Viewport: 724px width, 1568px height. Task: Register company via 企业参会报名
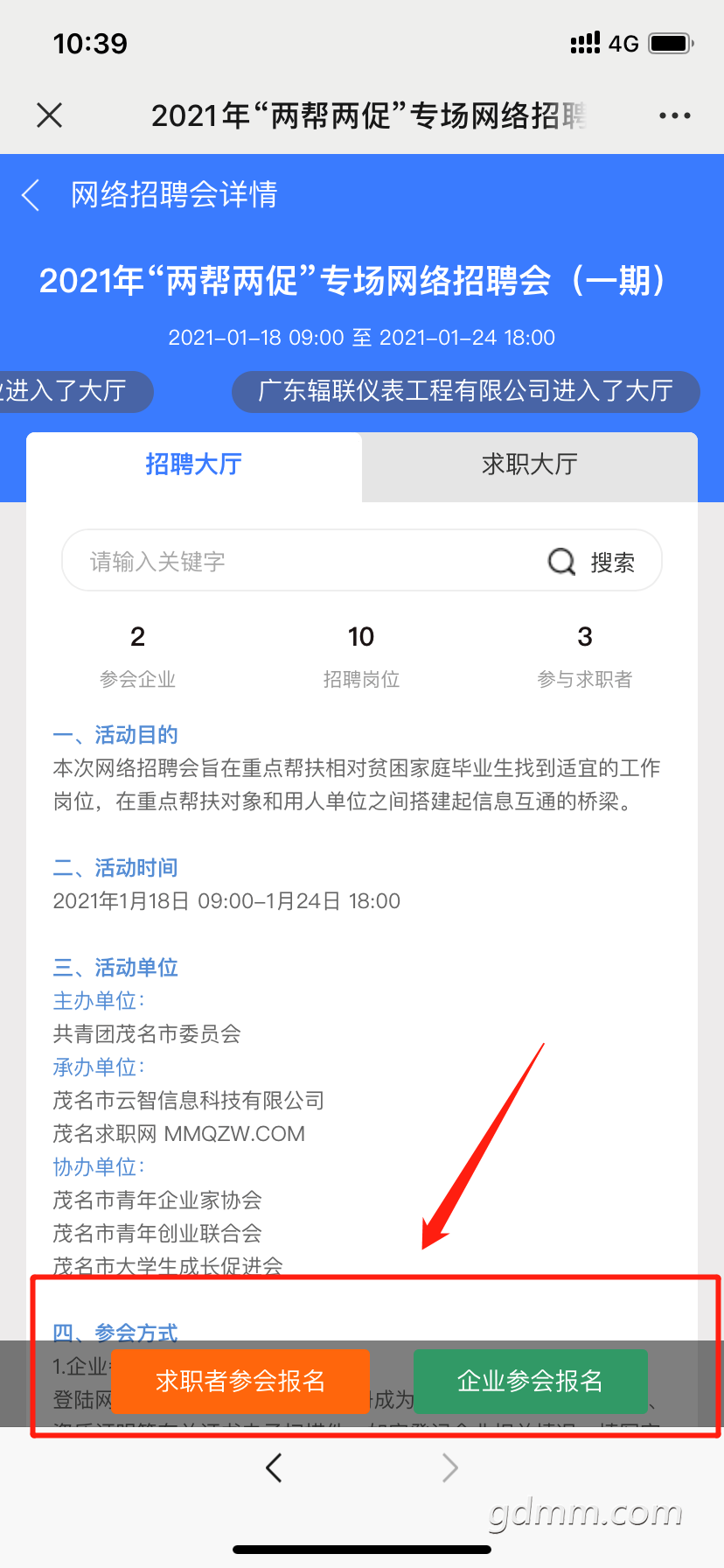click(x=530, y=1381)
